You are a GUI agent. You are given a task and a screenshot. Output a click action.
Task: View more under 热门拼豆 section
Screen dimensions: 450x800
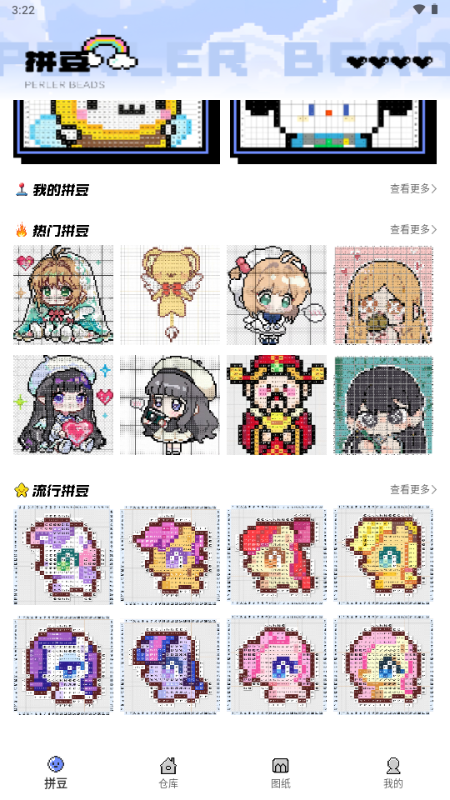(413, 230)
